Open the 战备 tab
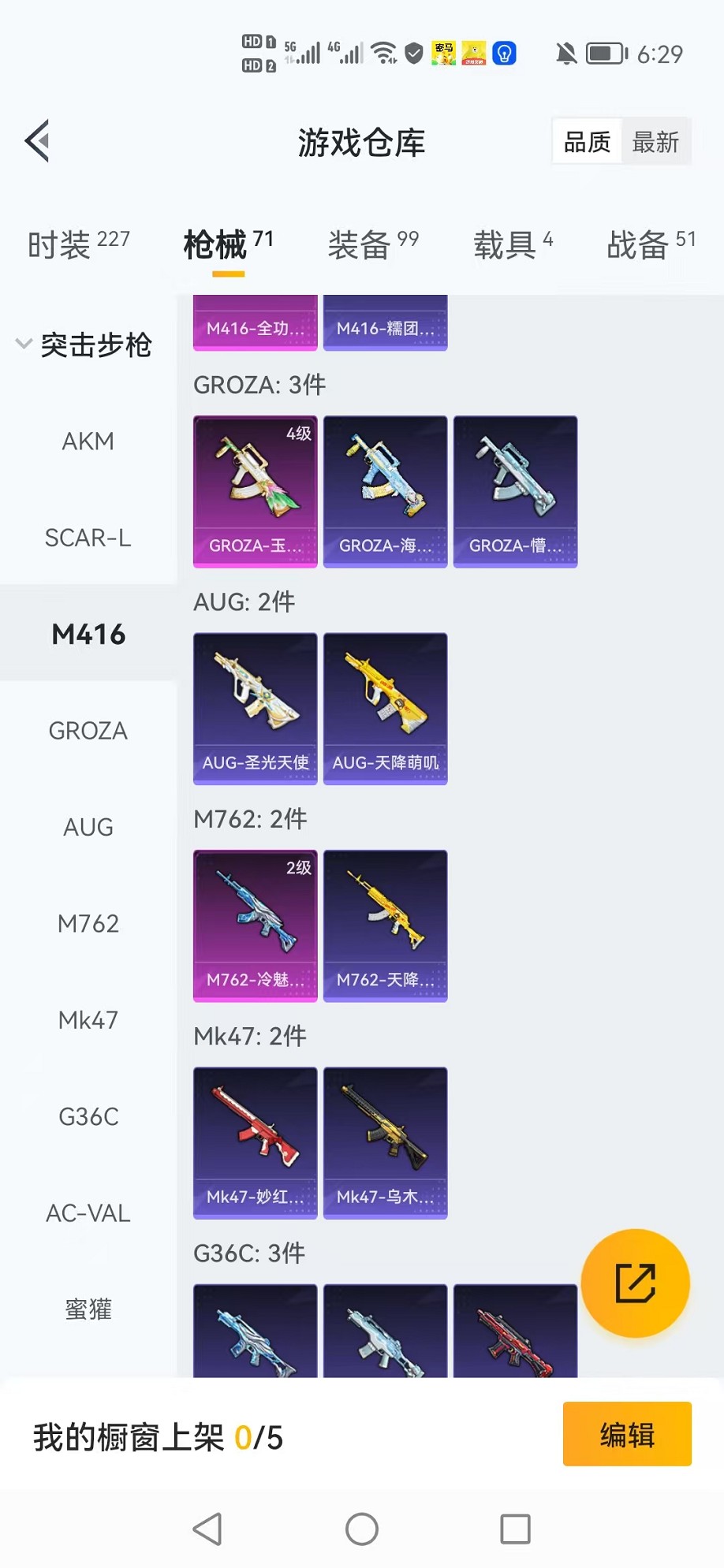This screenshot has height=1568, width=724. pyautogui.click(x=651, y=244)
